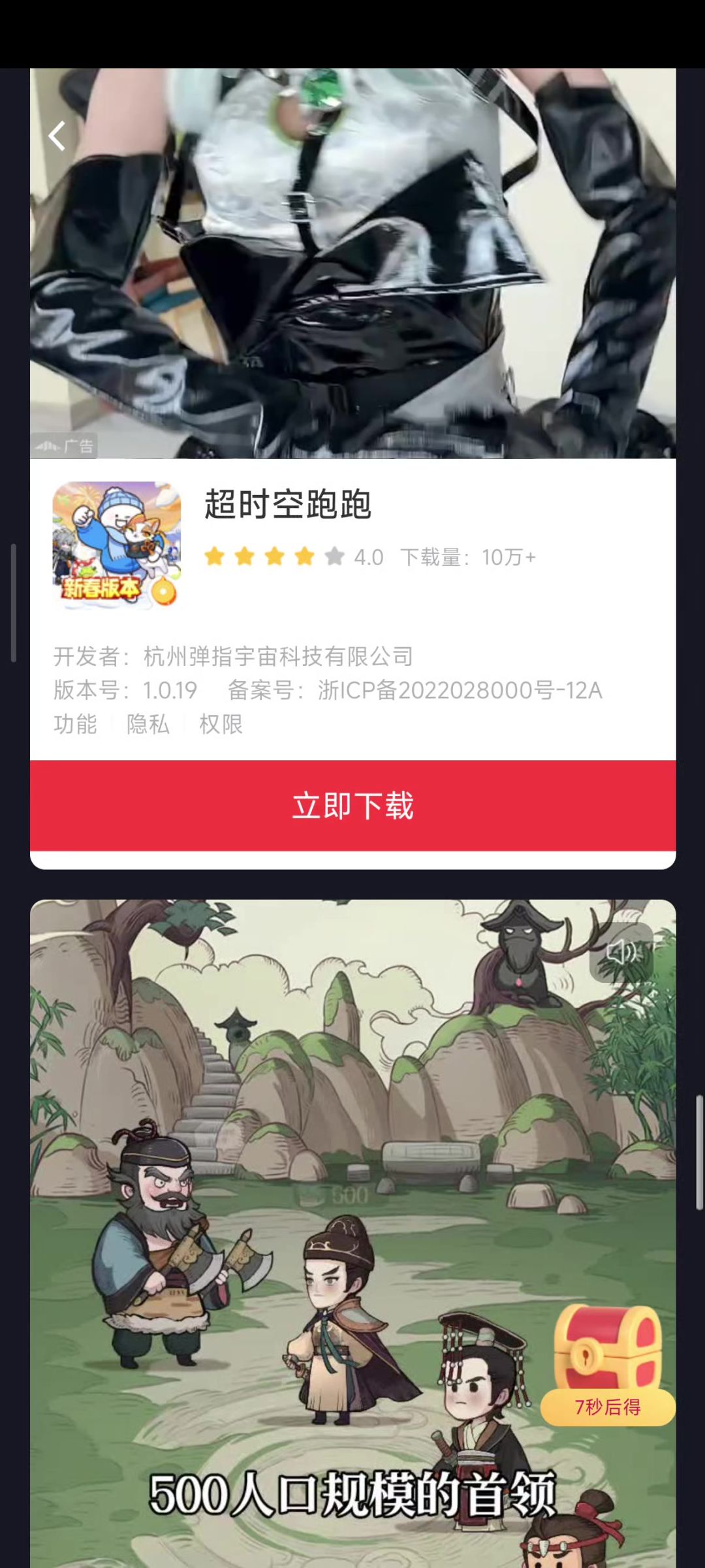
Task: Tap the 立即下载 download button
Action: coord(352,805)
